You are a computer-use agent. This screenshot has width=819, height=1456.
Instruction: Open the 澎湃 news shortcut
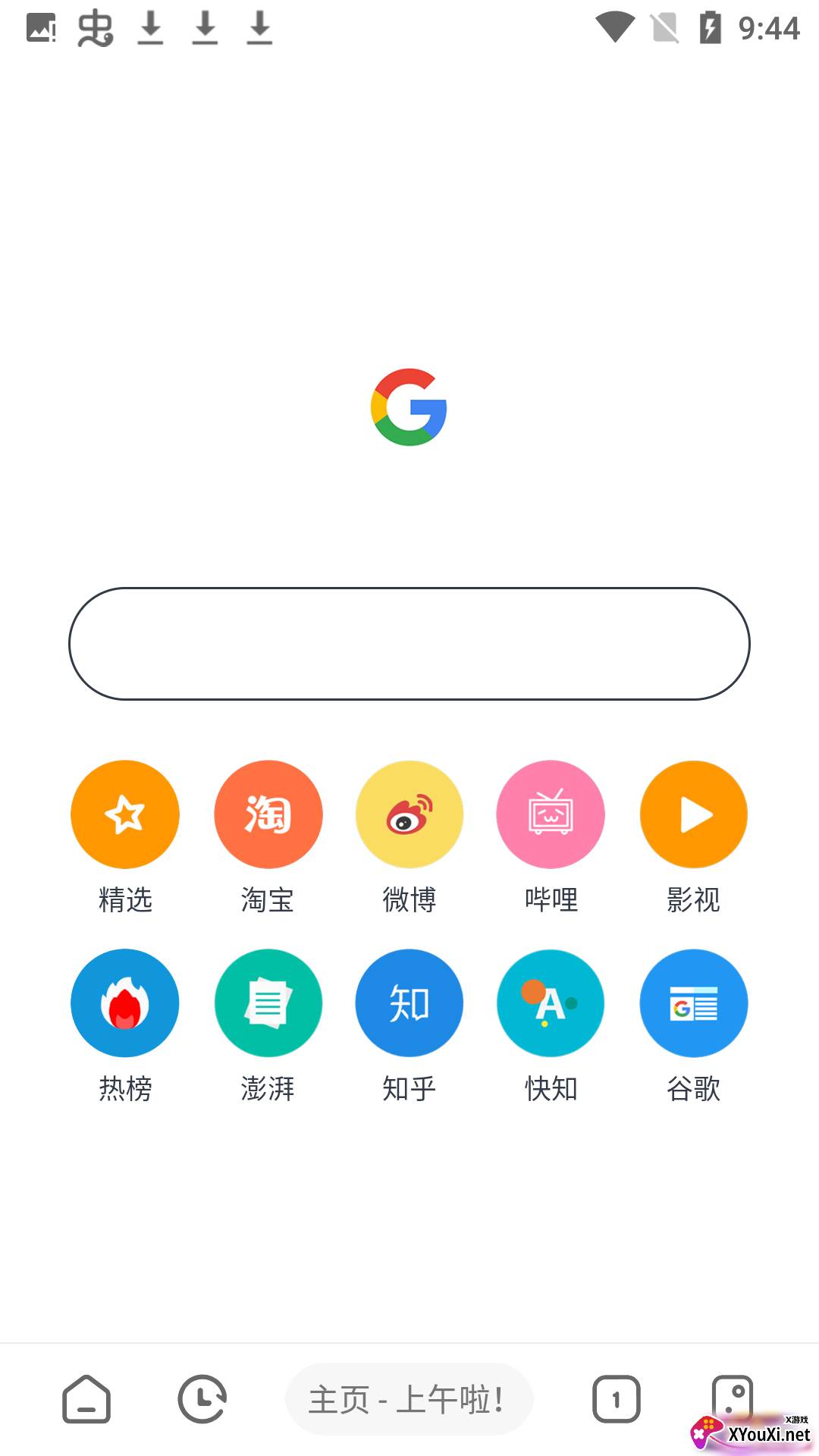click(268, 1003)
